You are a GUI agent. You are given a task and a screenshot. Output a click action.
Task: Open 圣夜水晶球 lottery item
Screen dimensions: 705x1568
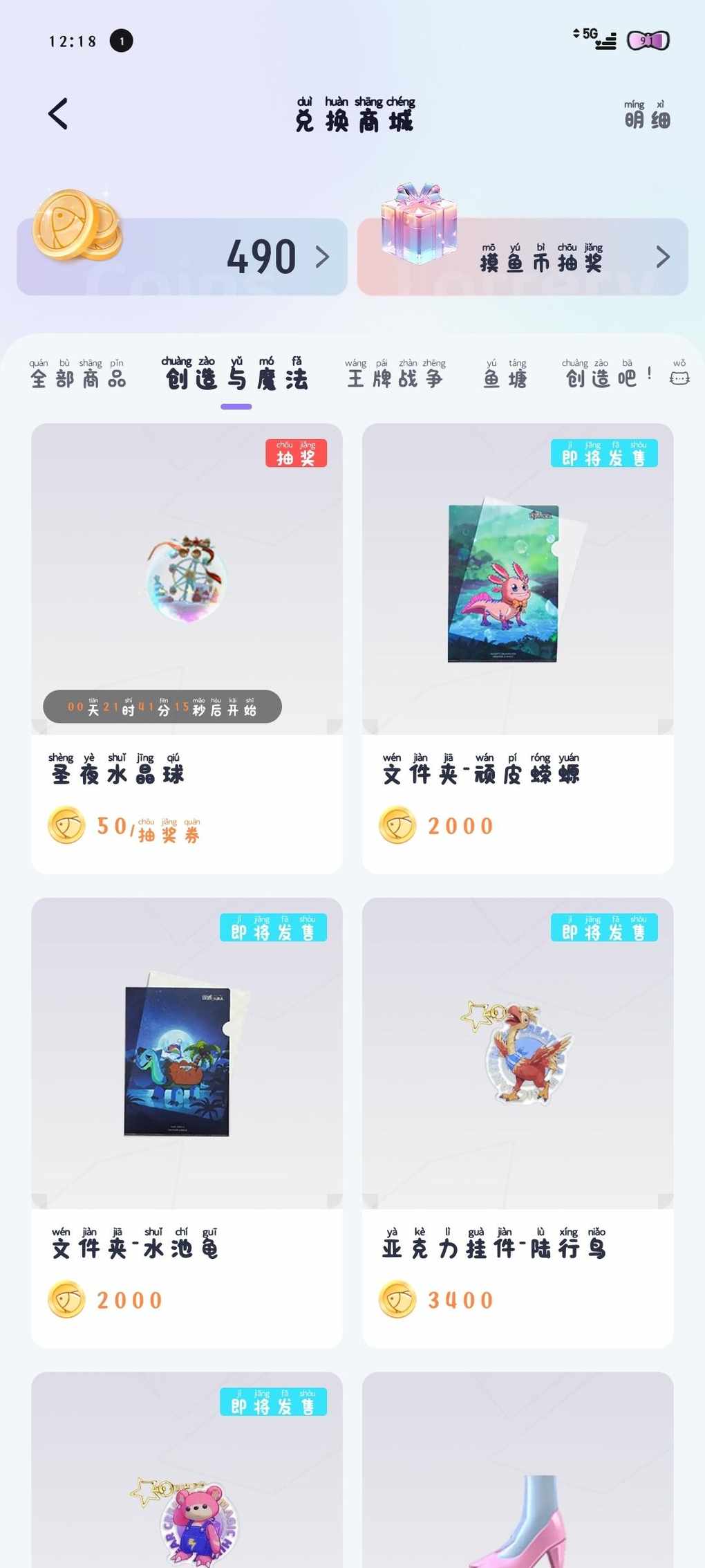pyautogui.click(x=187, y=648)
